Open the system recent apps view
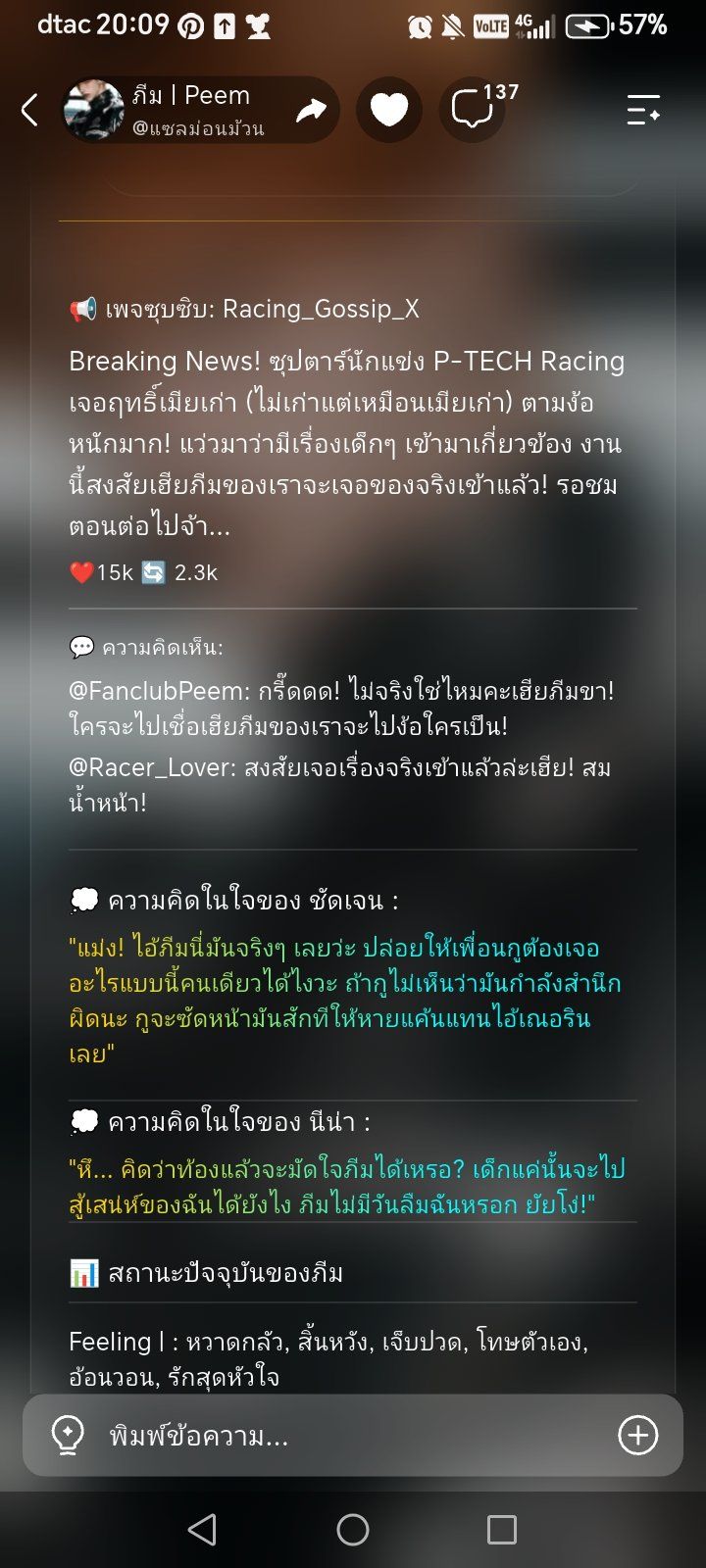The width and height of the screenshot is (706, 1568). coord(502,1530)
